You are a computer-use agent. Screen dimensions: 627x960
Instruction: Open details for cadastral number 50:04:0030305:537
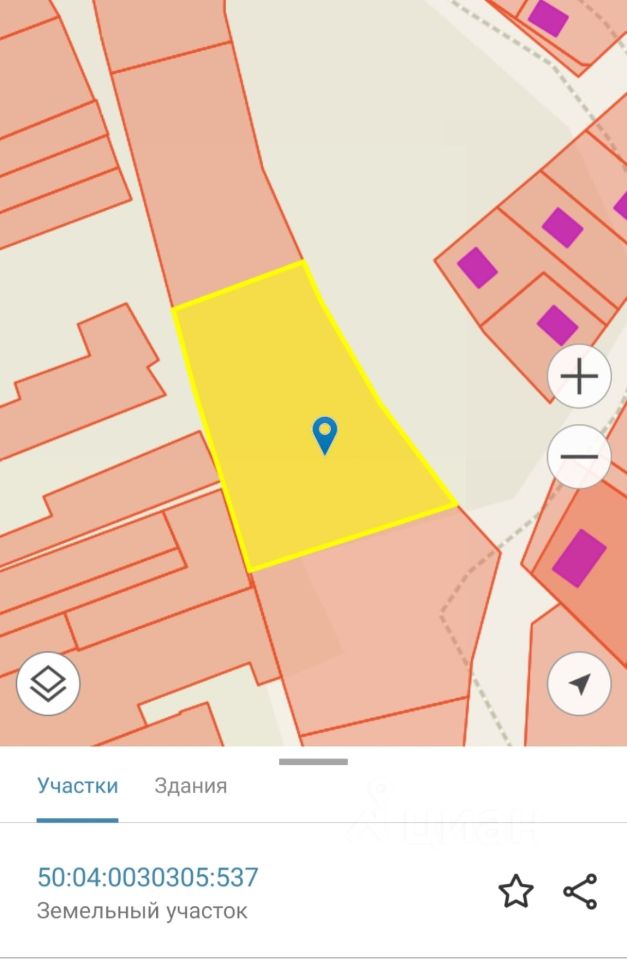[148, 878]
